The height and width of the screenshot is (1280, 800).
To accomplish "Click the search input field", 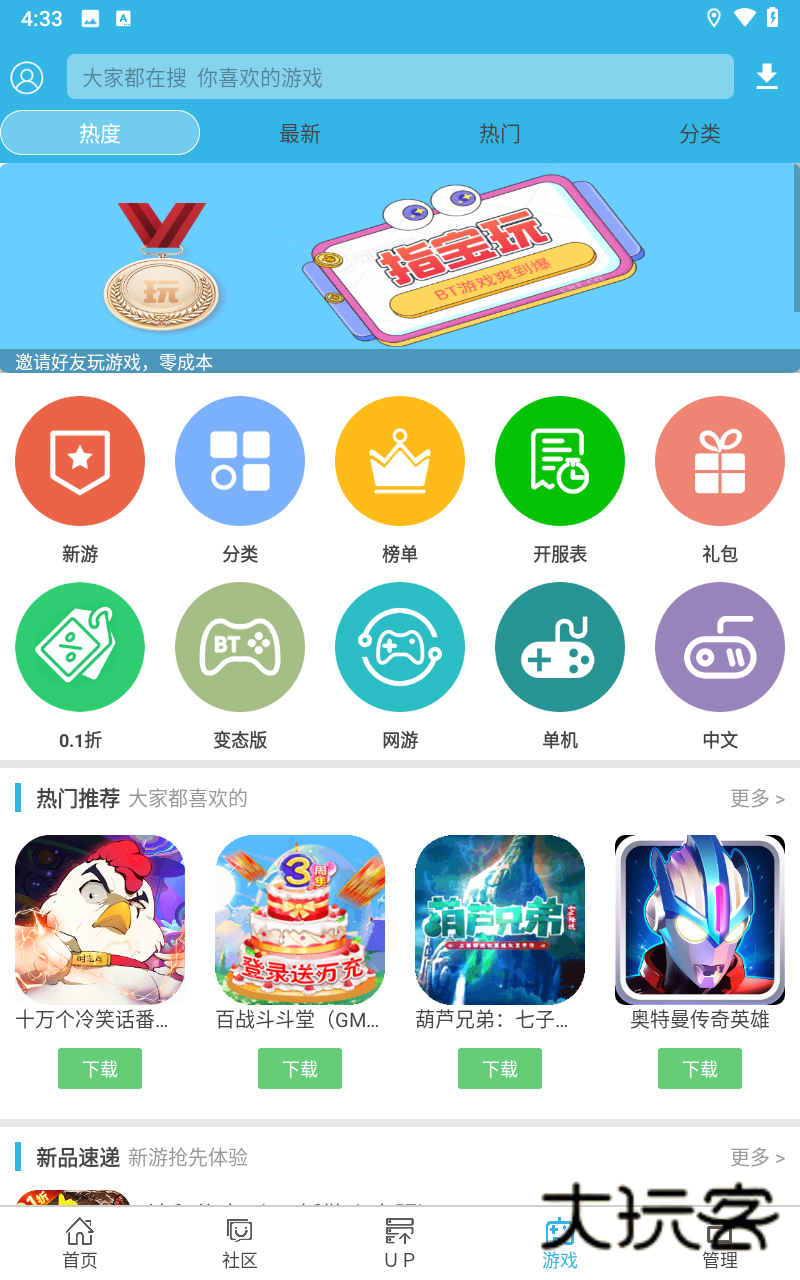I will coord(400,77).
